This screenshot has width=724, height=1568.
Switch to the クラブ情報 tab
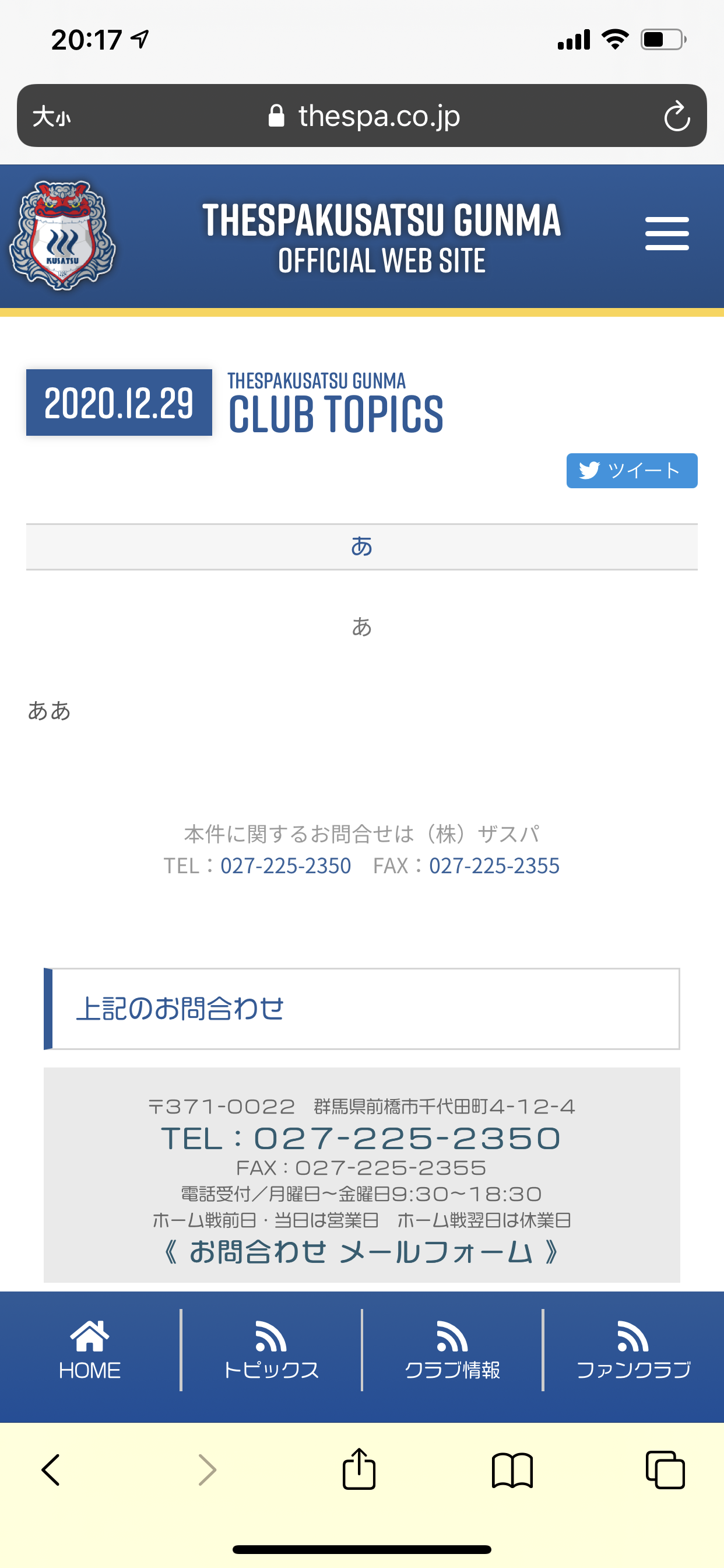[452, 1350]
